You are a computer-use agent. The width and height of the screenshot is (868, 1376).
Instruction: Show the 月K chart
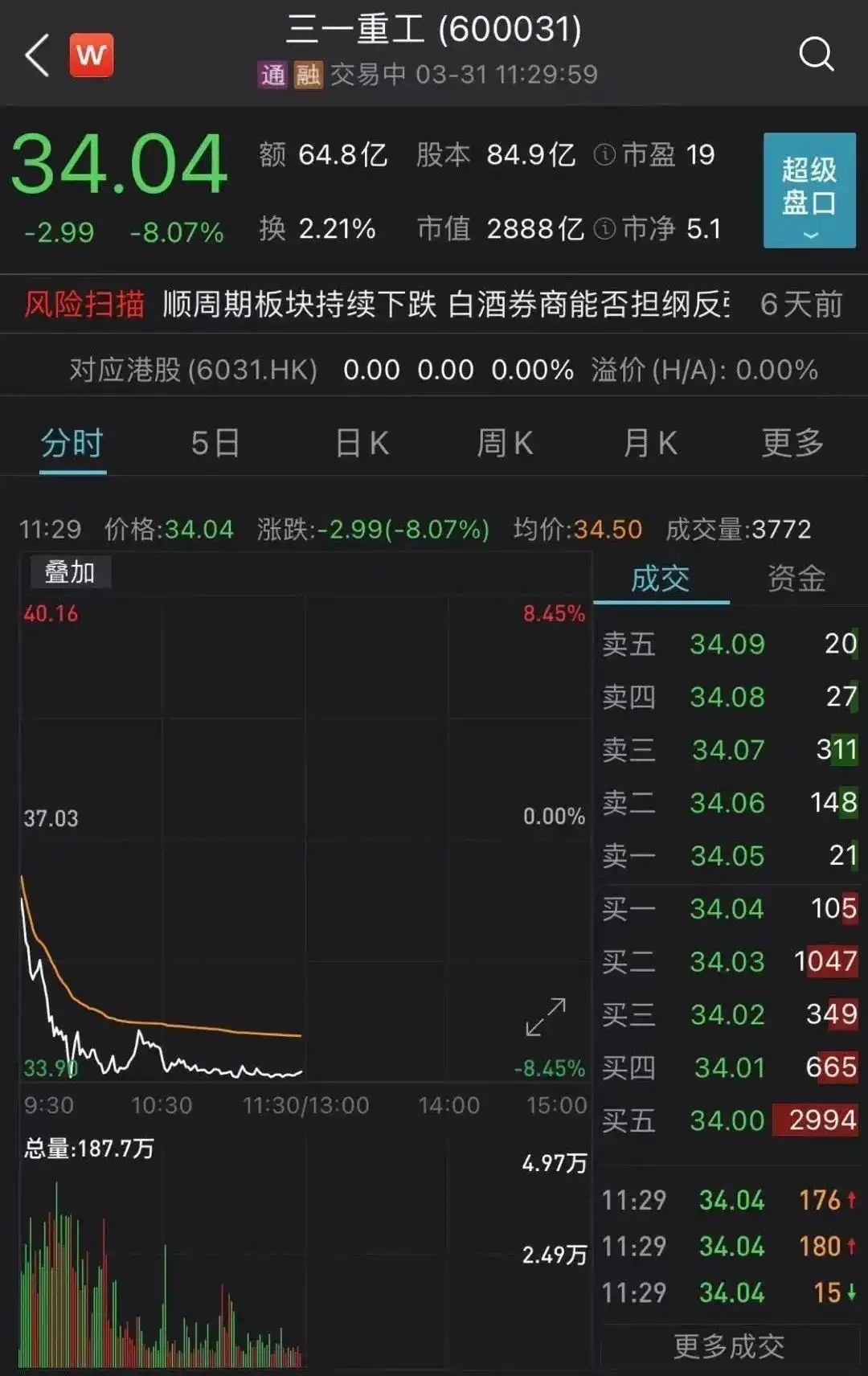[x=649, y=443]
